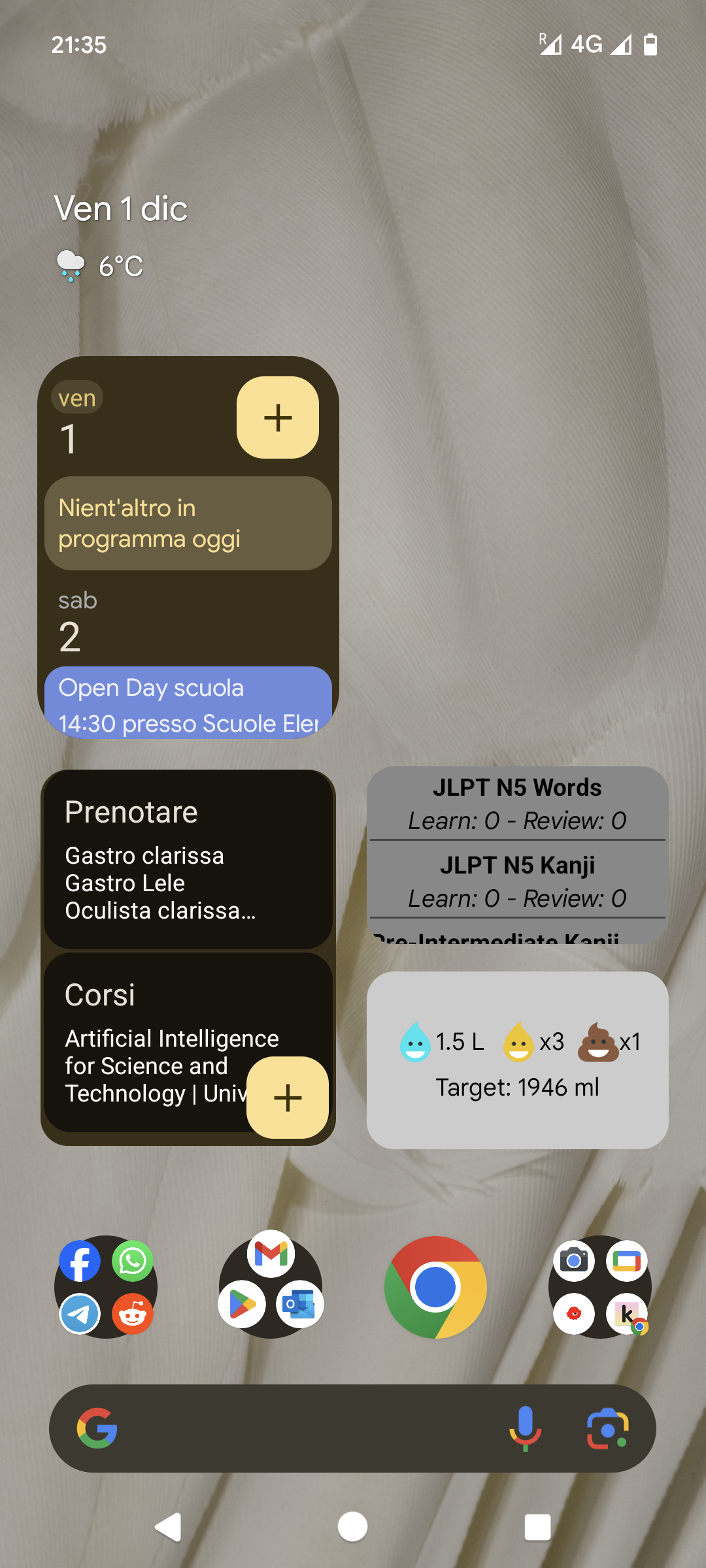Open the folder with the Camera app
The height and width of the screenshot is (1568, 706).
[600, 1287]
